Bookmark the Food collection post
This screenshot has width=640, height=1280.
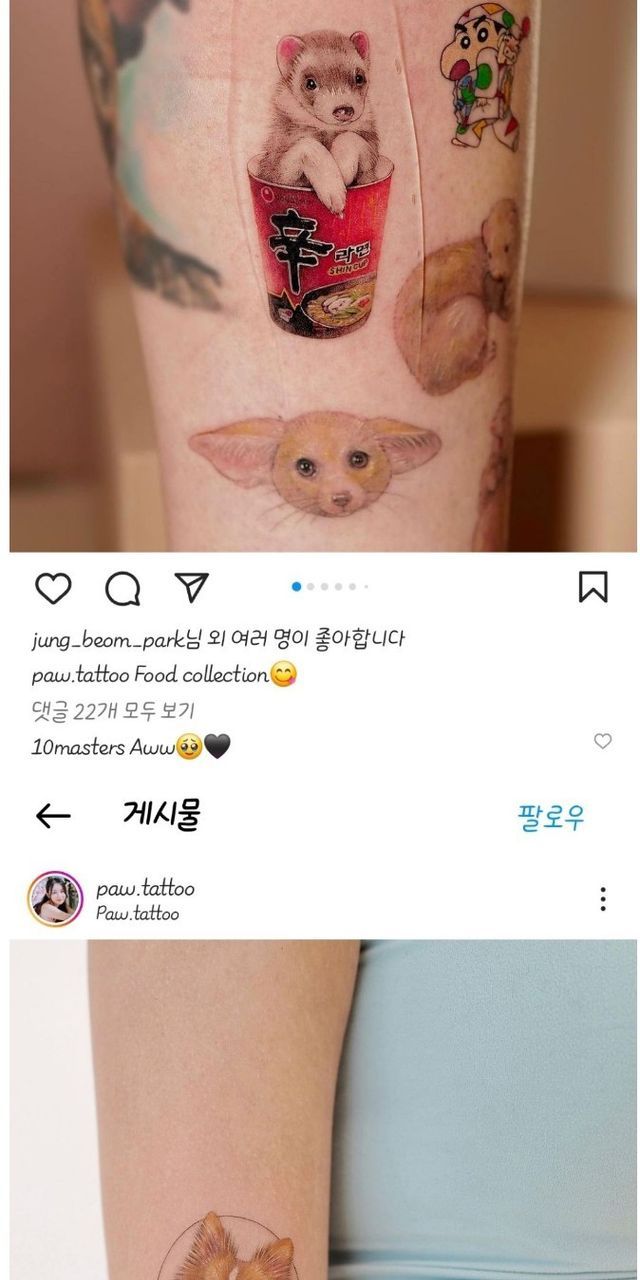(593, 587)
